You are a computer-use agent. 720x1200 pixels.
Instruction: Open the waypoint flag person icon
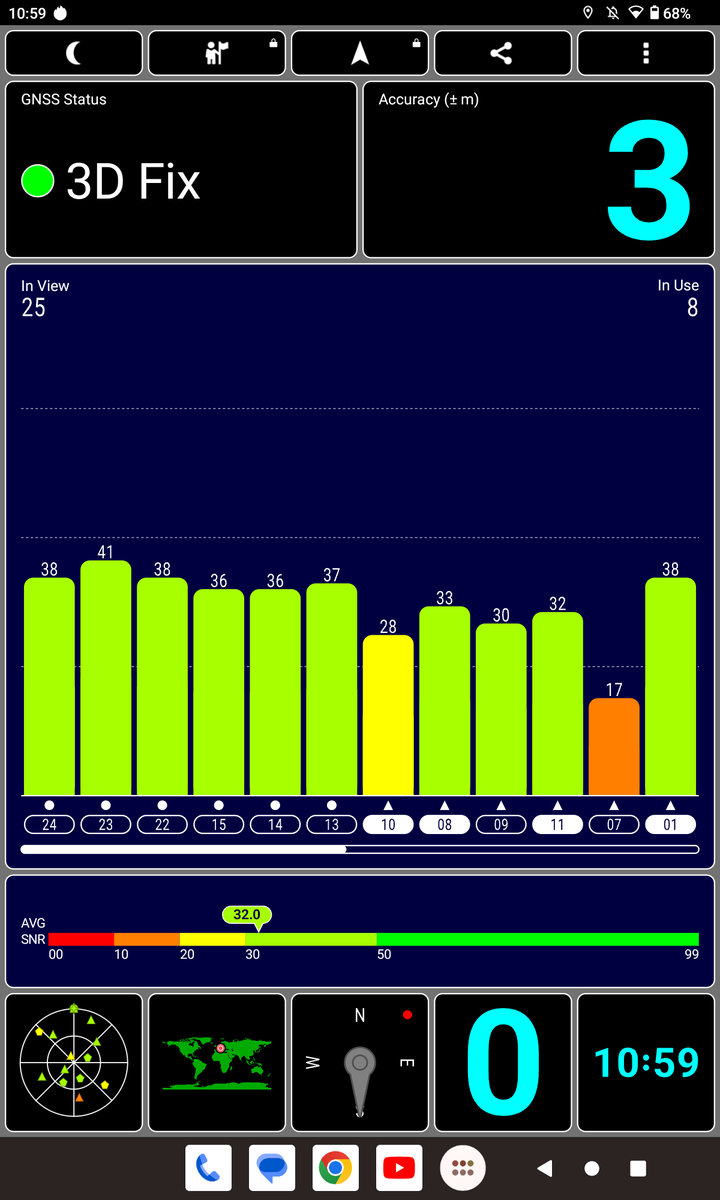(217, 53)
